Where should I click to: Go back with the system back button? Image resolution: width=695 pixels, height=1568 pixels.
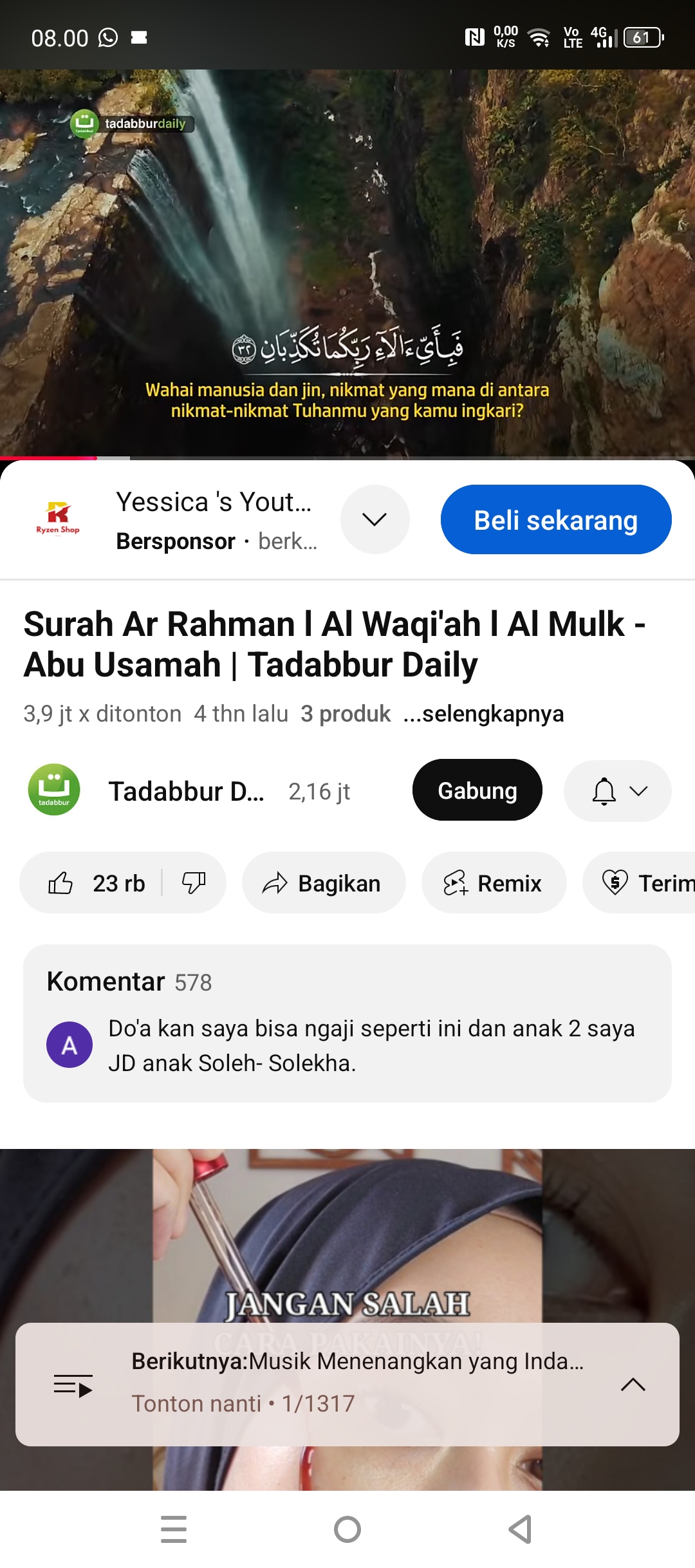pyautogui.click(x=521, y=1529)
